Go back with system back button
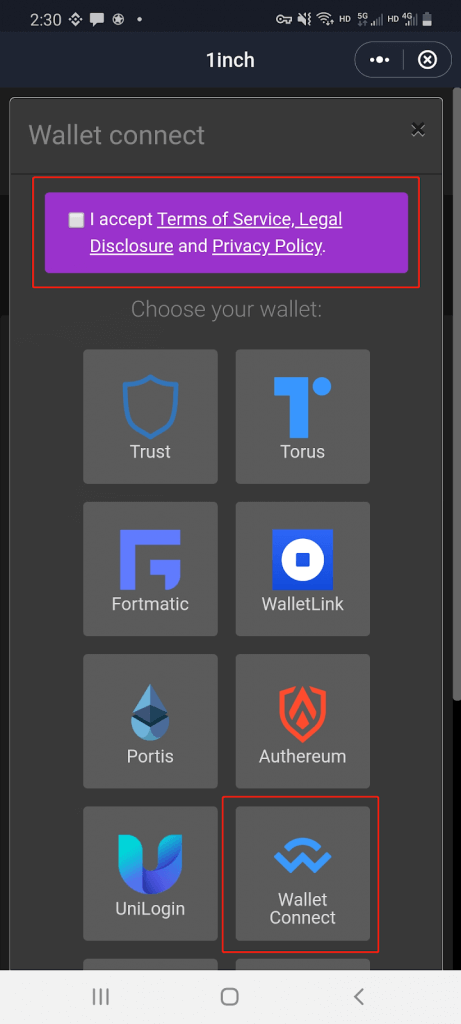The height and width of the screenshot is (1024, 461). click(x=358, y=997)
